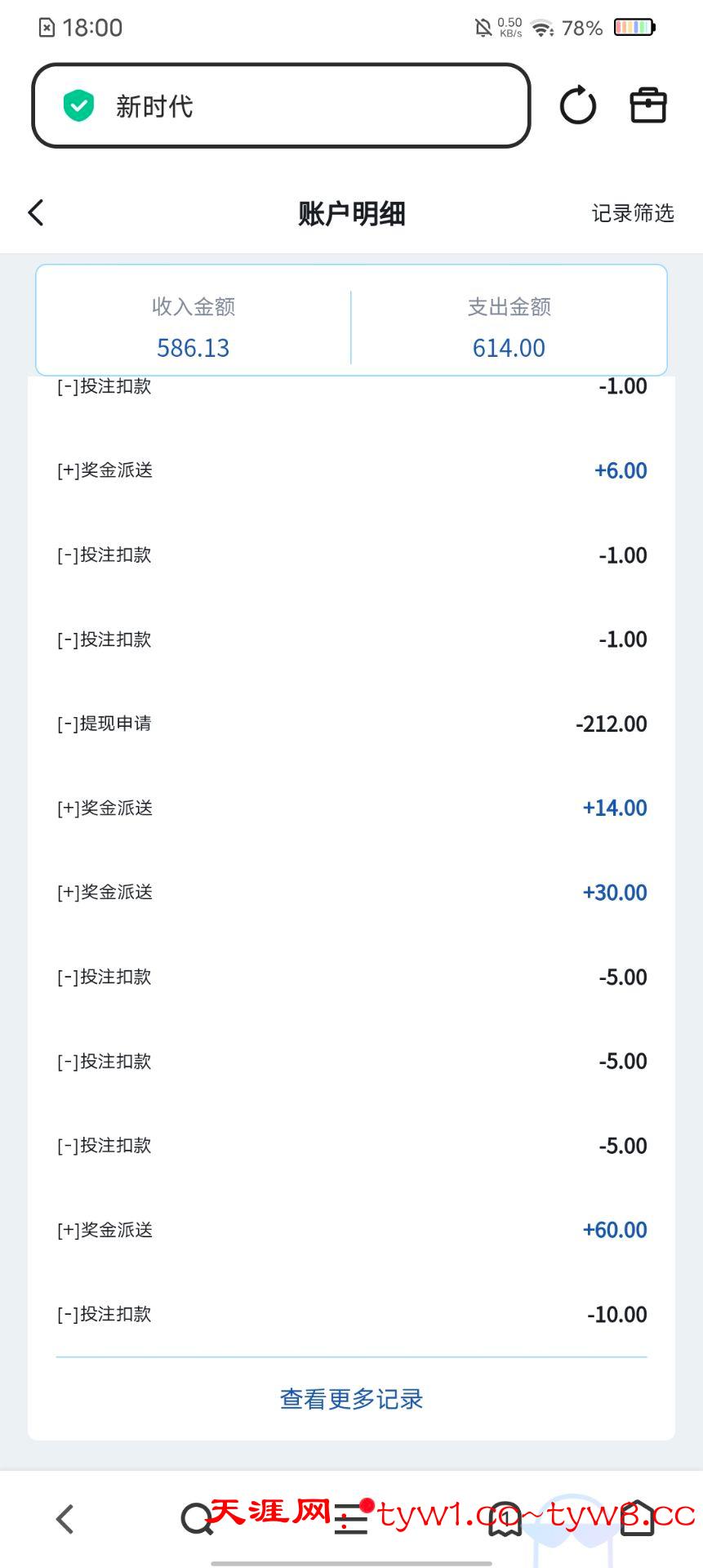Tap the 新时代 address bar
Image resolution: width=703 pixels, height=1568 pixels.
pyautogui.click(x=281, y=106)
